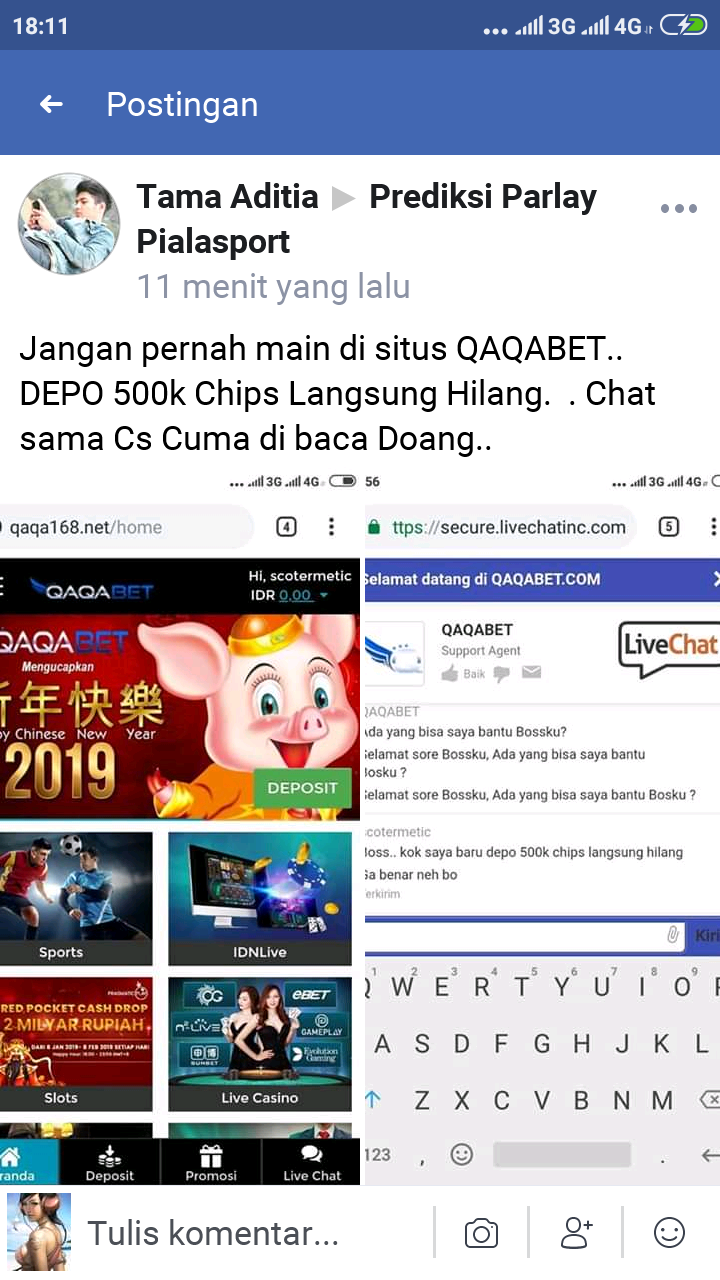Open the post options menu

pyautogui.click(x=679, y=209)
